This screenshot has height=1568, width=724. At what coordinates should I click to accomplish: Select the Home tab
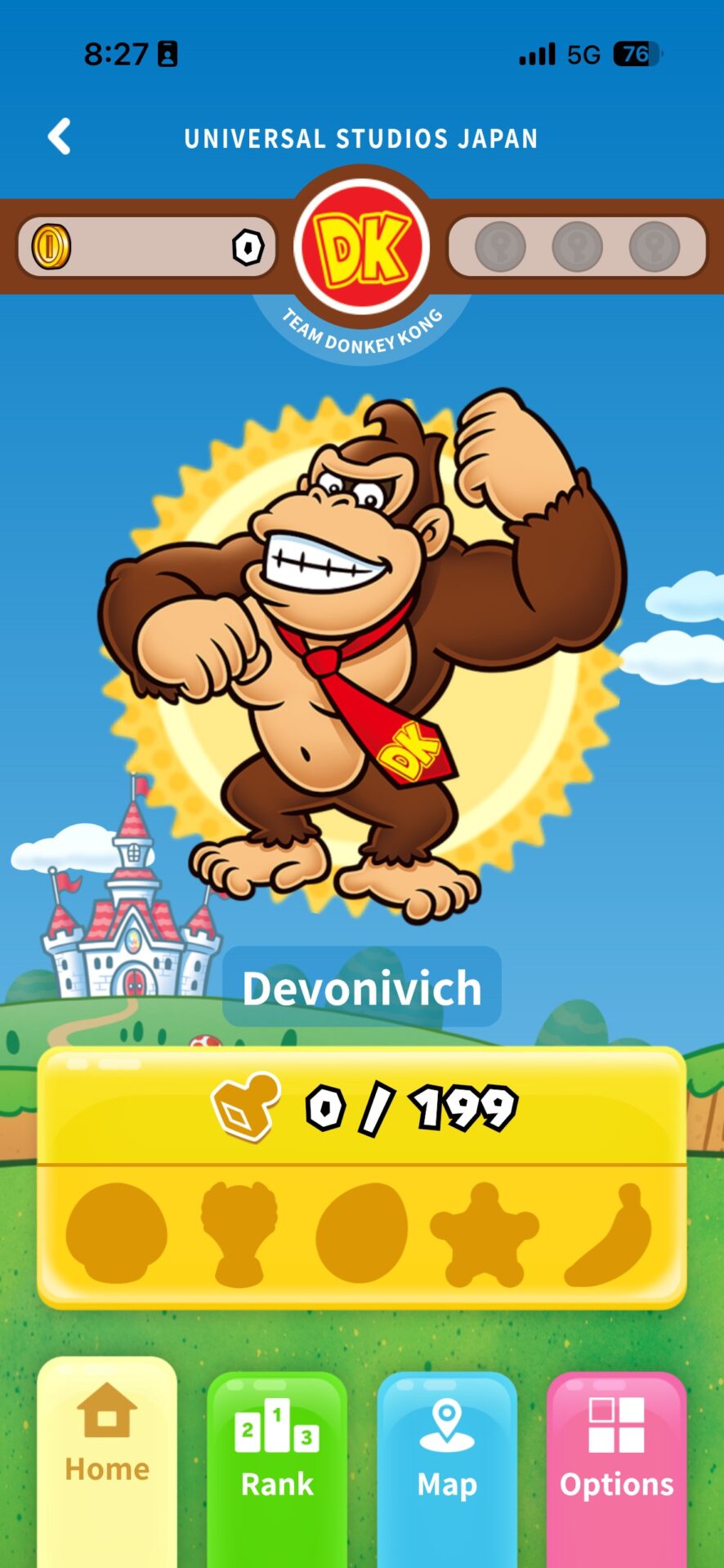point(107,1445)
